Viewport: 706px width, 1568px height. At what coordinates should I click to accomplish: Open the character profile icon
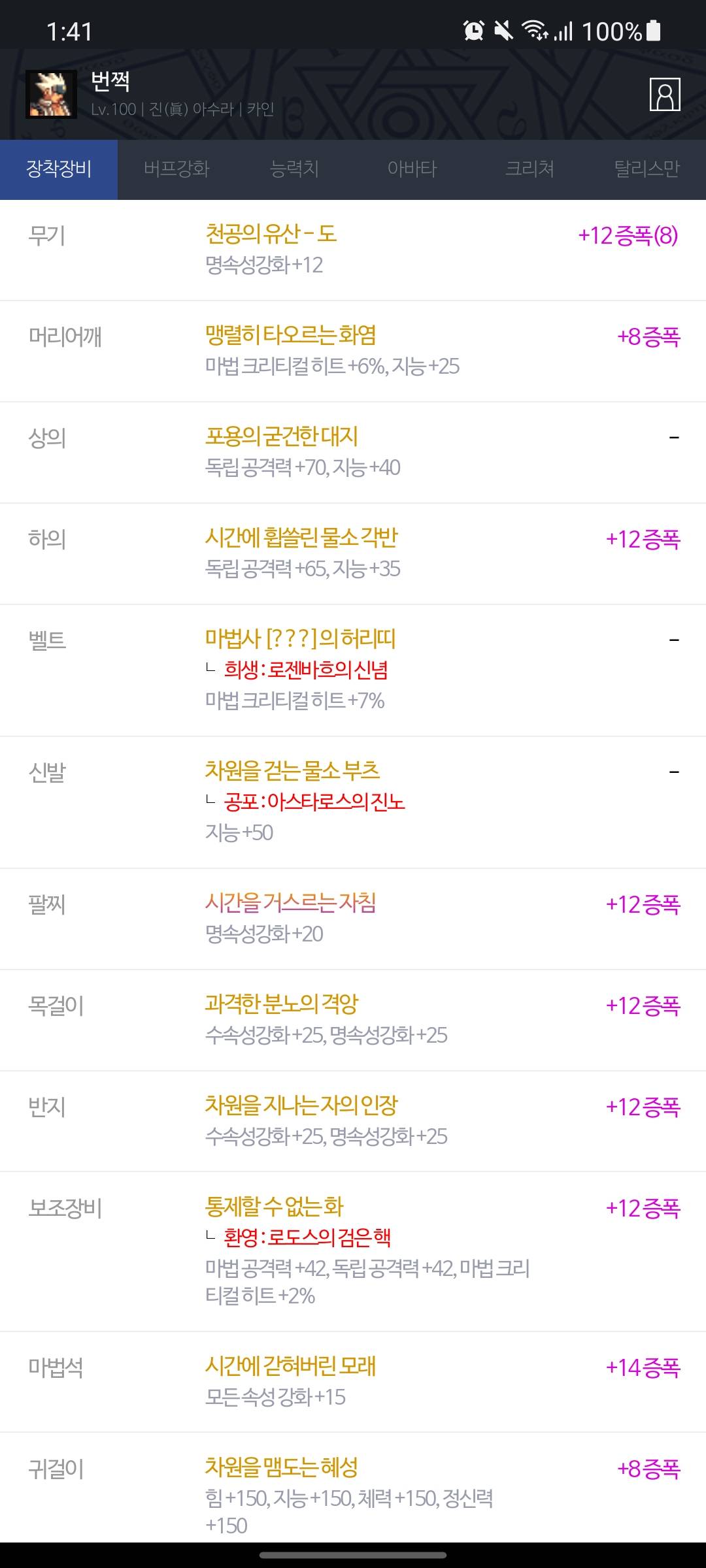(x=665, y=94)
